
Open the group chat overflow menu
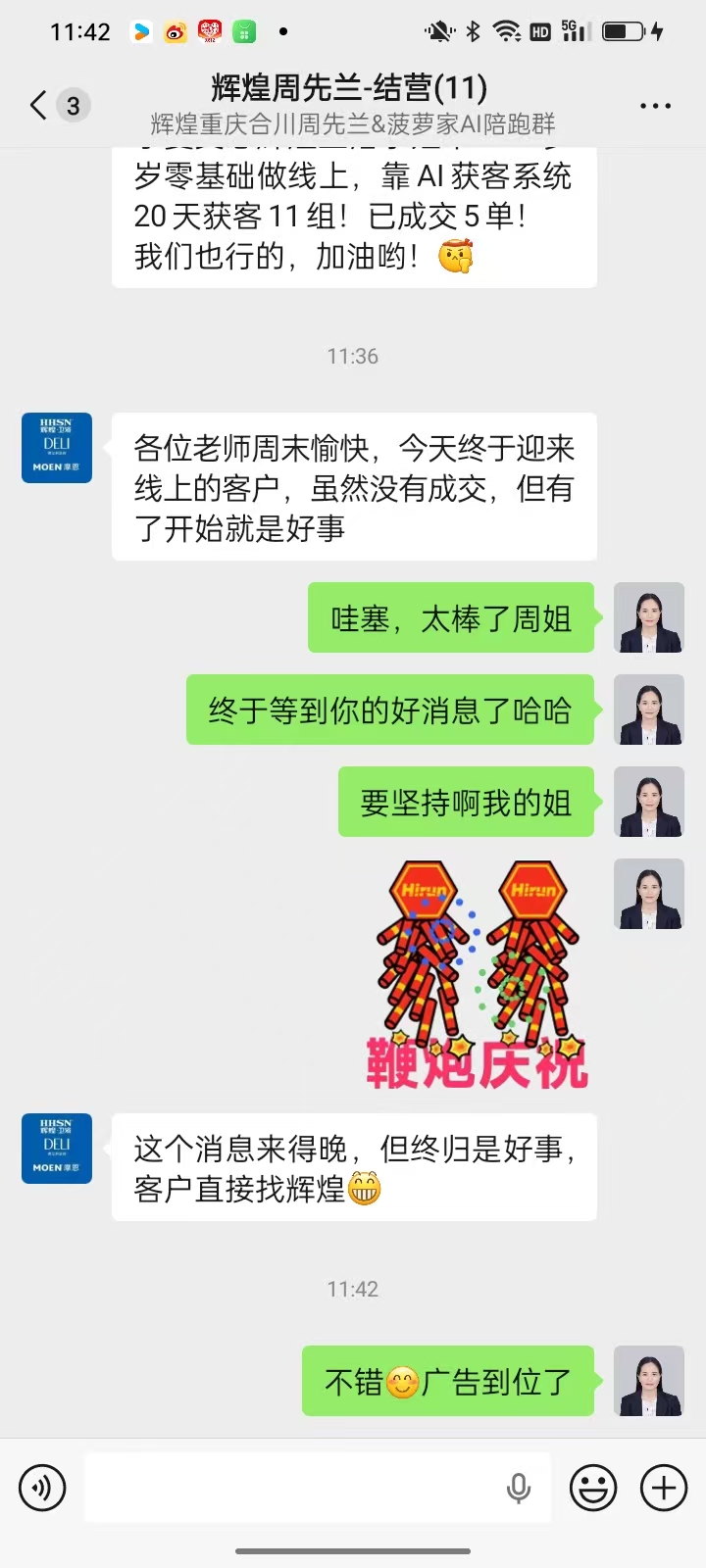point(655,106)
